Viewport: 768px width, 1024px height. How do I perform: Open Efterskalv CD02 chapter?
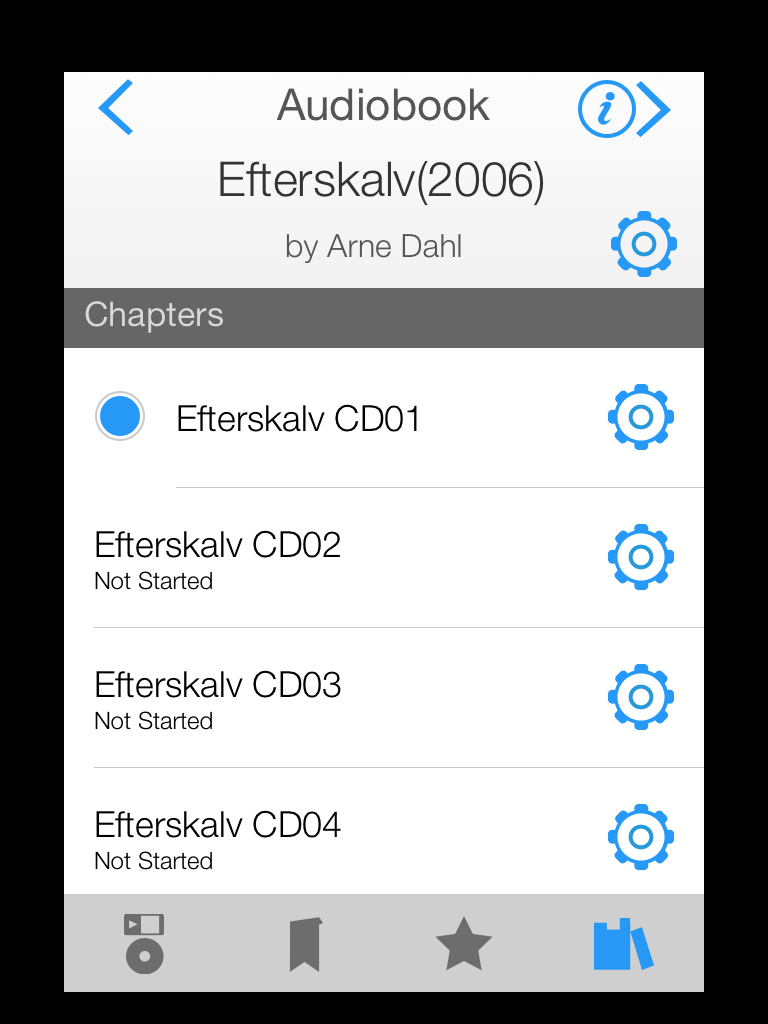[218, 557]
